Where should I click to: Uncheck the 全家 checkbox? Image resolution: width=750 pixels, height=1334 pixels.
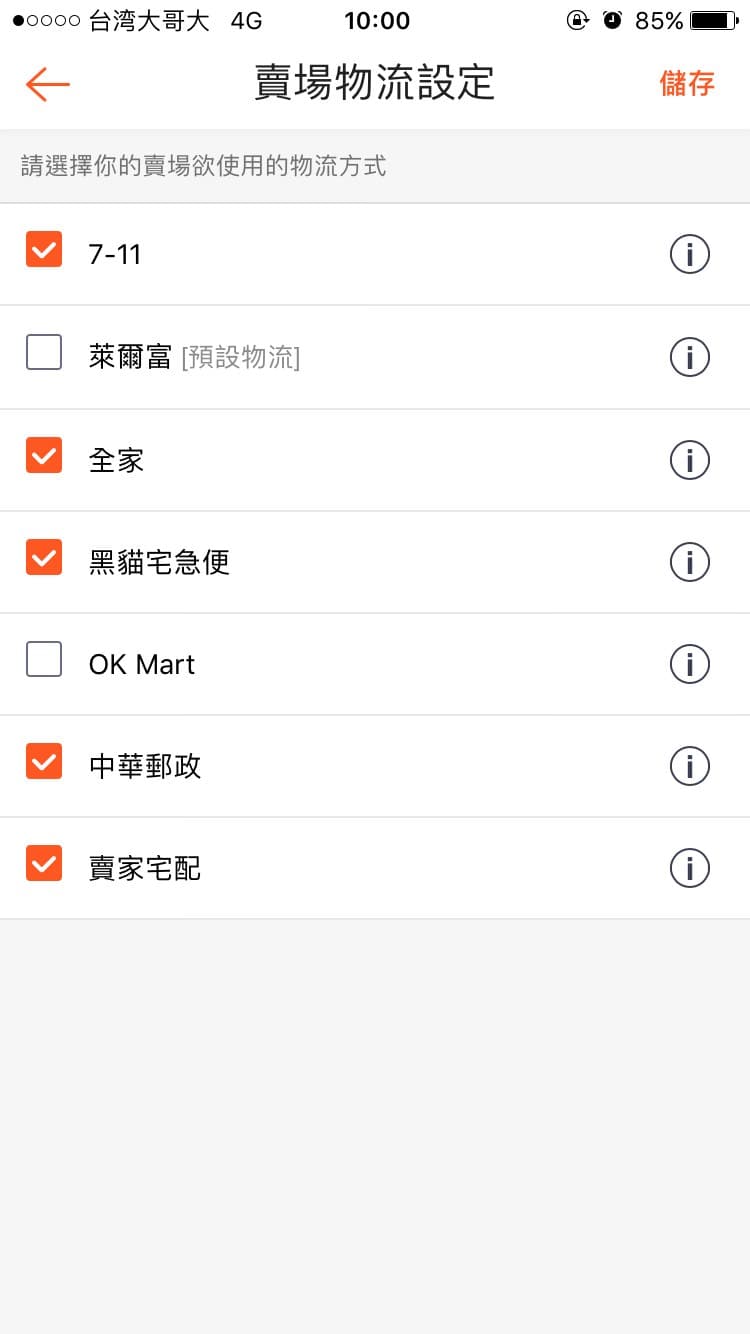pos(44,455)
